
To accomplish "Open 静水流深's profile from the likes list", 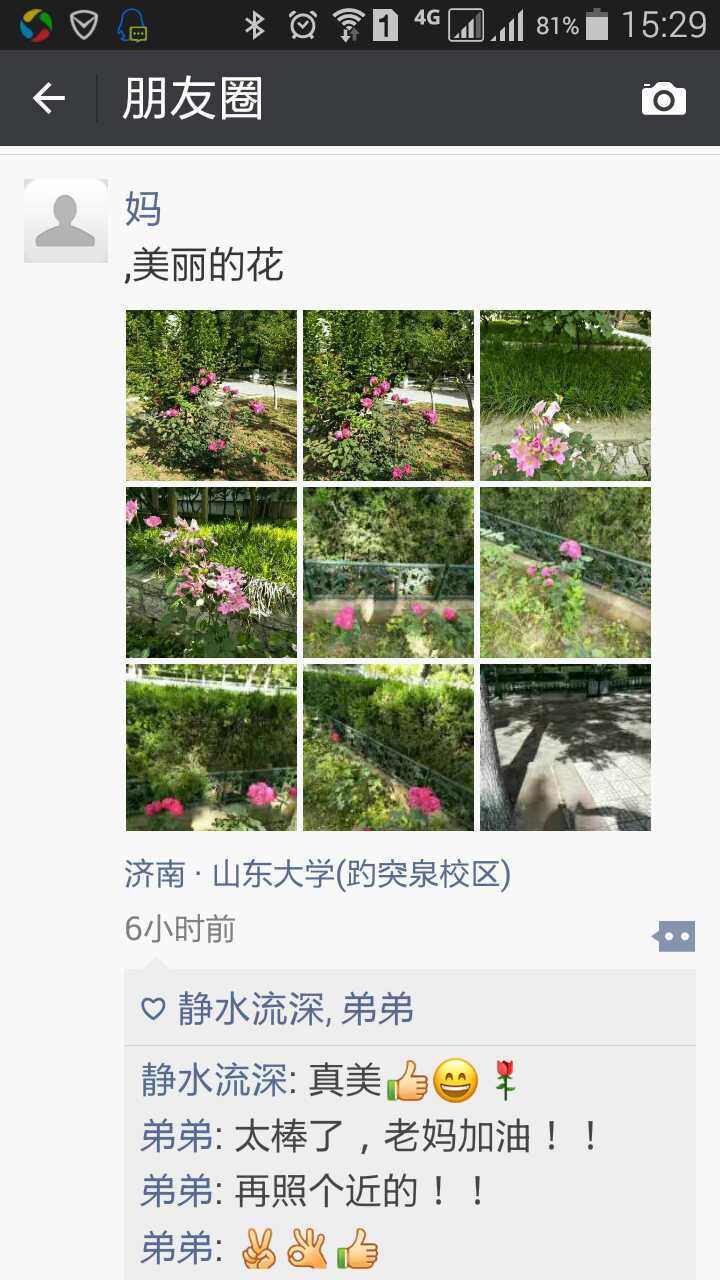I will (x=250, y=1009).
